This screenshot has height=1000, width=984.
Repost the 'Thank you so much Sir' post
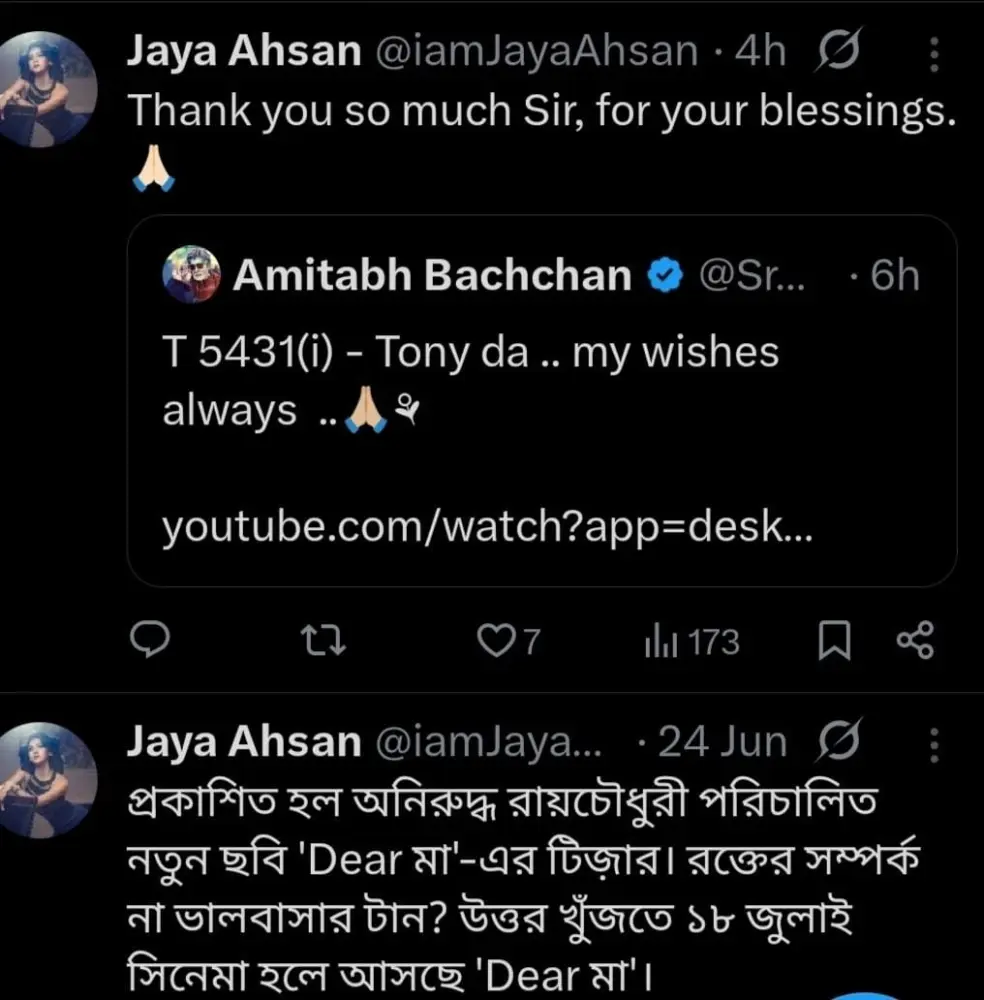click(324, 641)
